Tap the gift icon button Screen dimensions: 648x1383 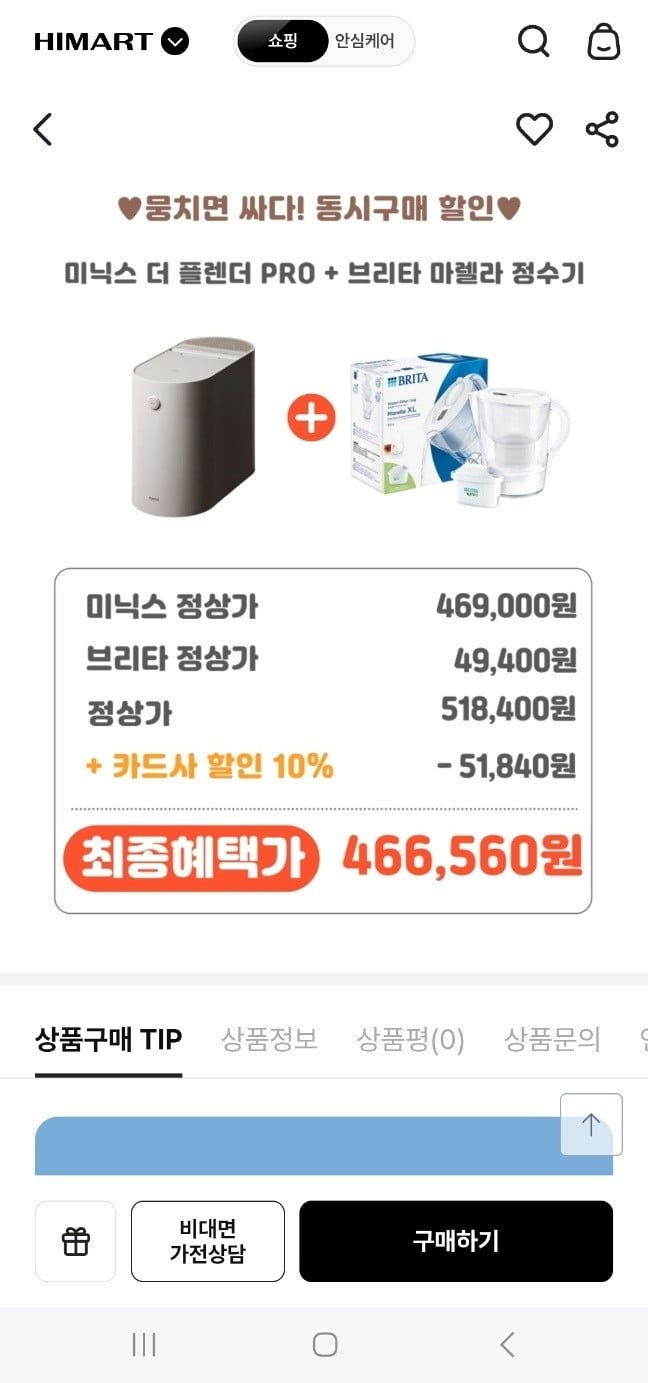76,1241
